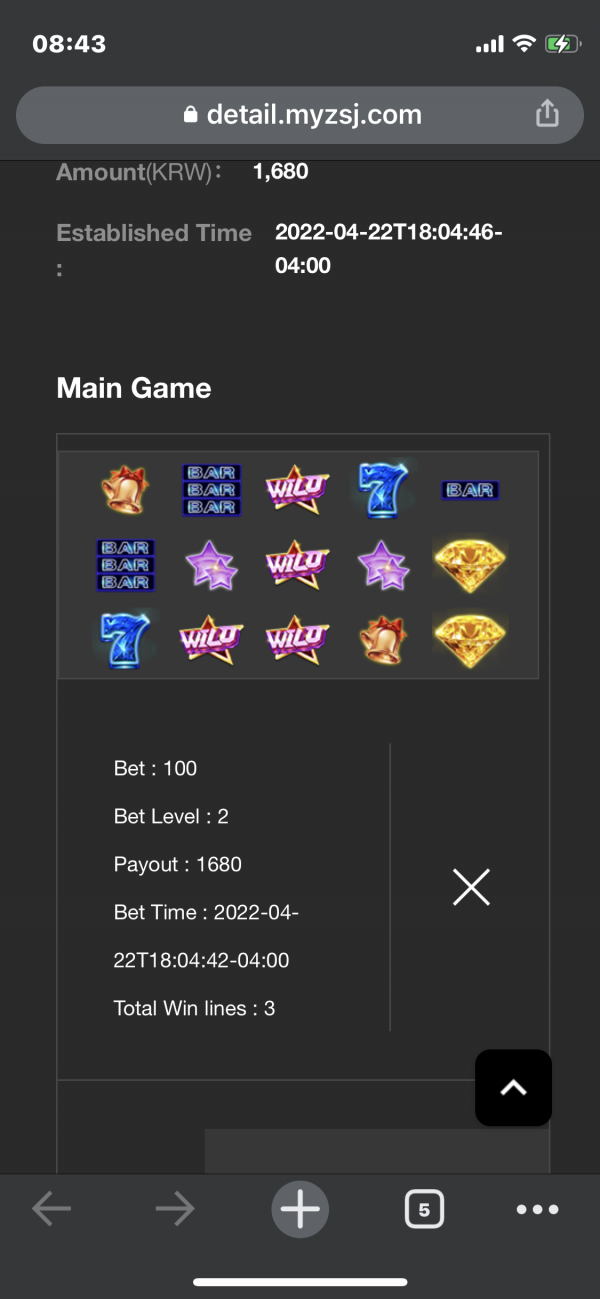This screenshot has width=600, height=1299.
Task: Open a new browser tab
Action: pos(300,1210)
